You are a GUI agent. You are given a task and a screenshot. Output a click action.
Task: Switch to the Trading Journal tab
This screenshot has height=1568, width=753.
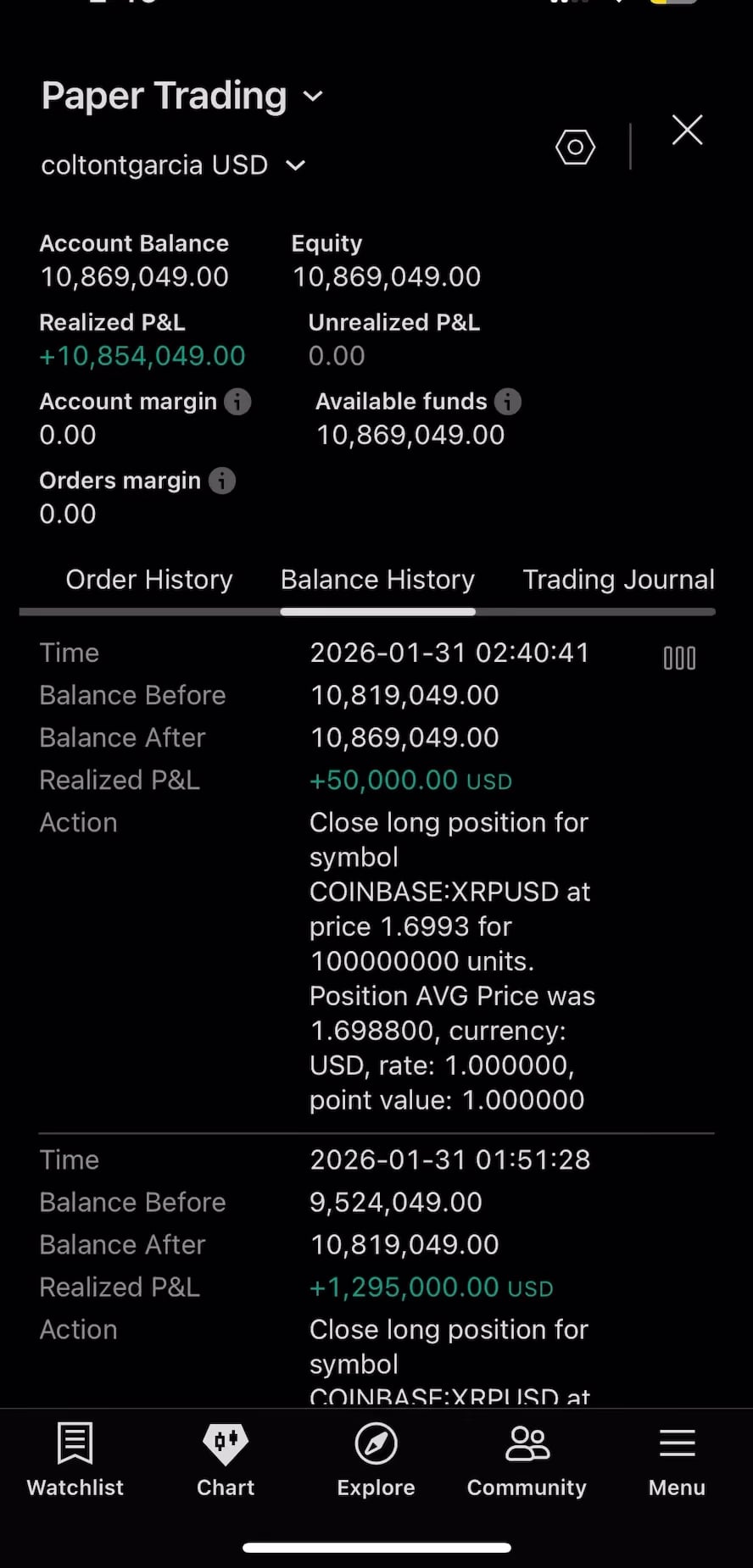pyautogui.click(x=618, y=580)
